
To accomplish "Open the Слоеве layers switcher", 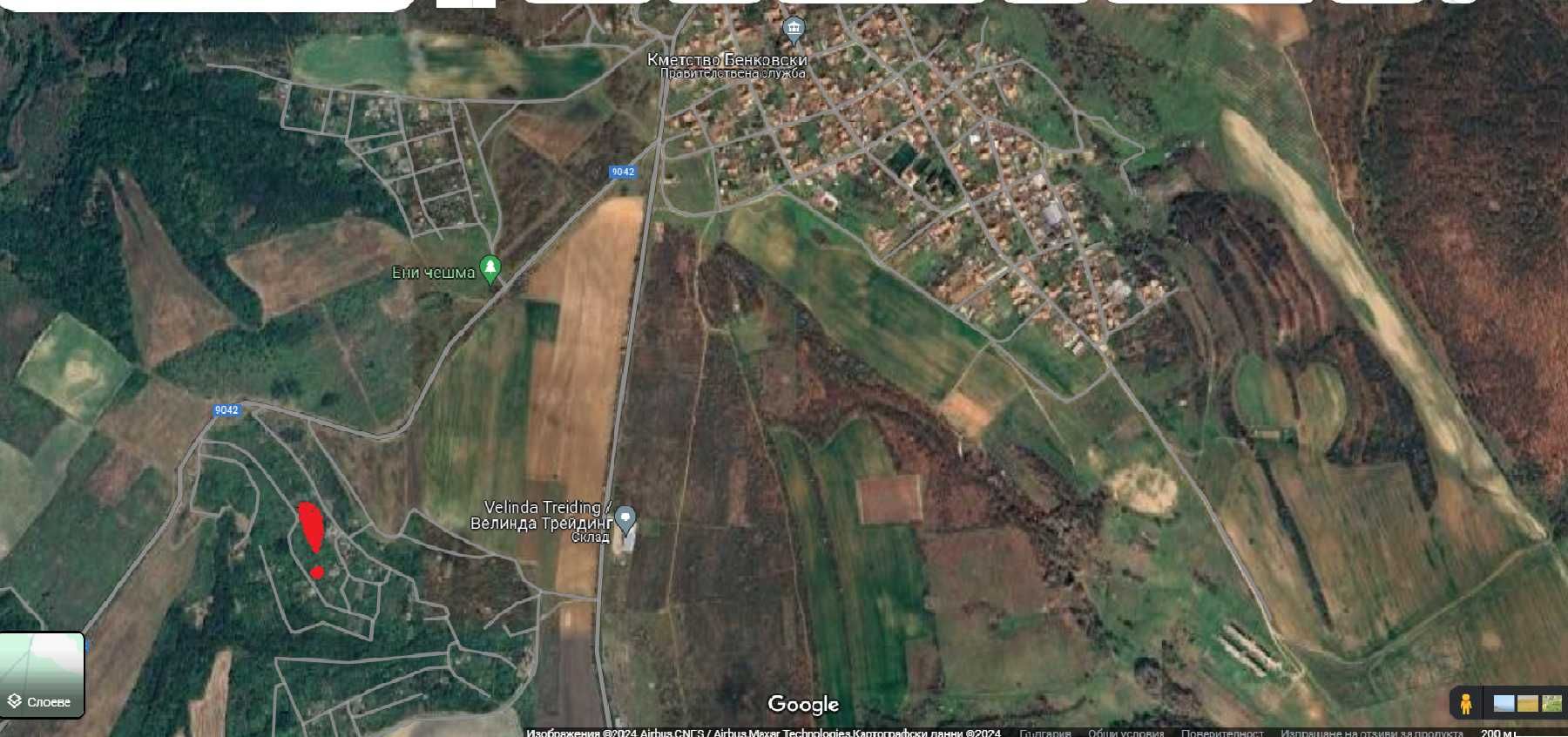I will (42, 675).
